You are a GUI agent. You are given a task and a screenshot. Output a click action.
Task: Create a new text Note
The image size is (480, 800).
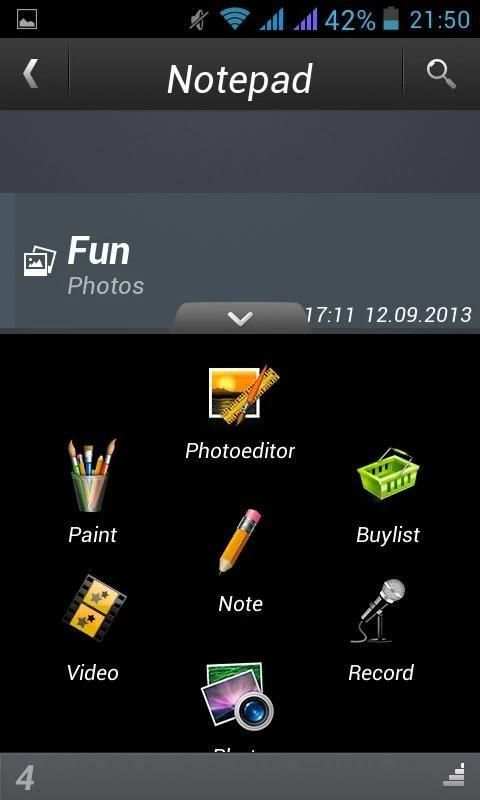point(240,561)
